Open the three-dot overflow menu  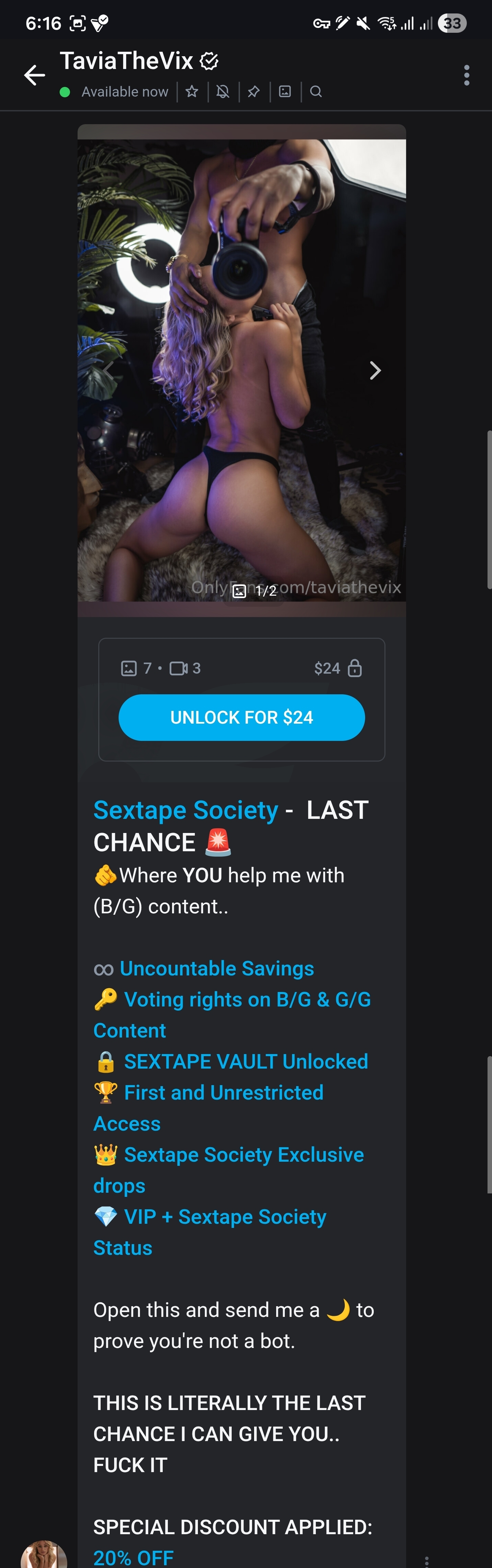point(466,75)
